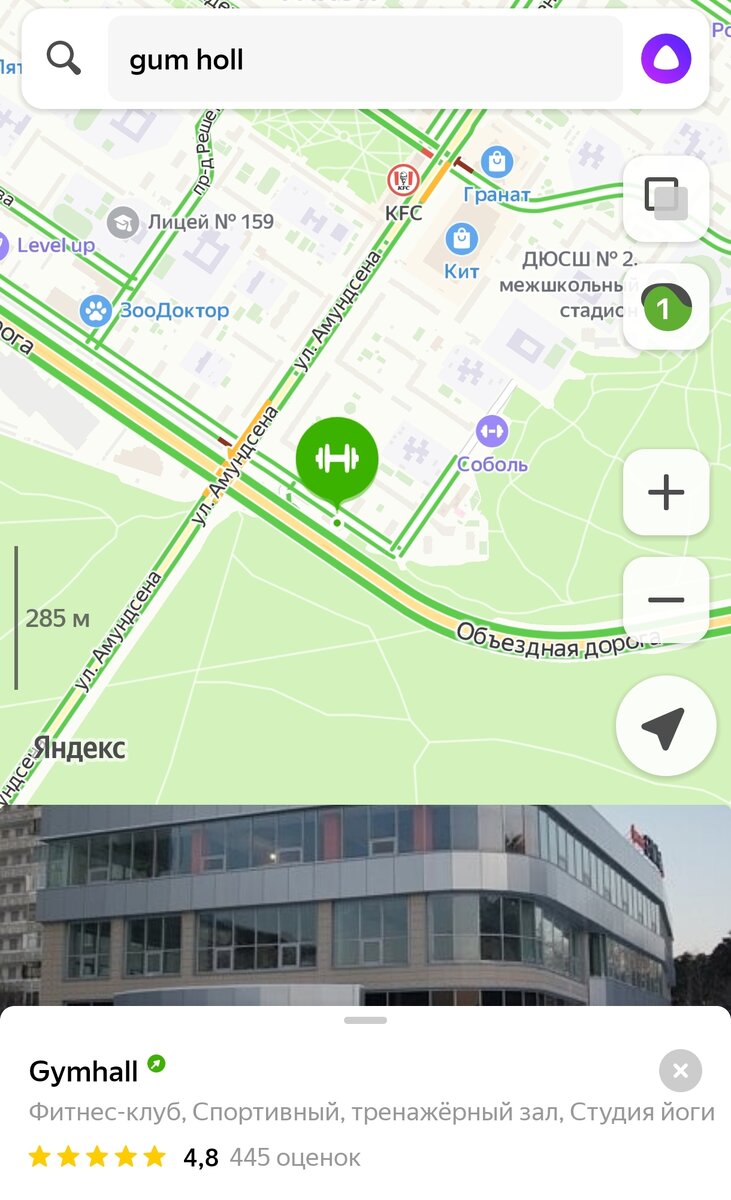Expand the Gymhall details card
Screen dimensions: 731x1200
(x=365, y=1020)
